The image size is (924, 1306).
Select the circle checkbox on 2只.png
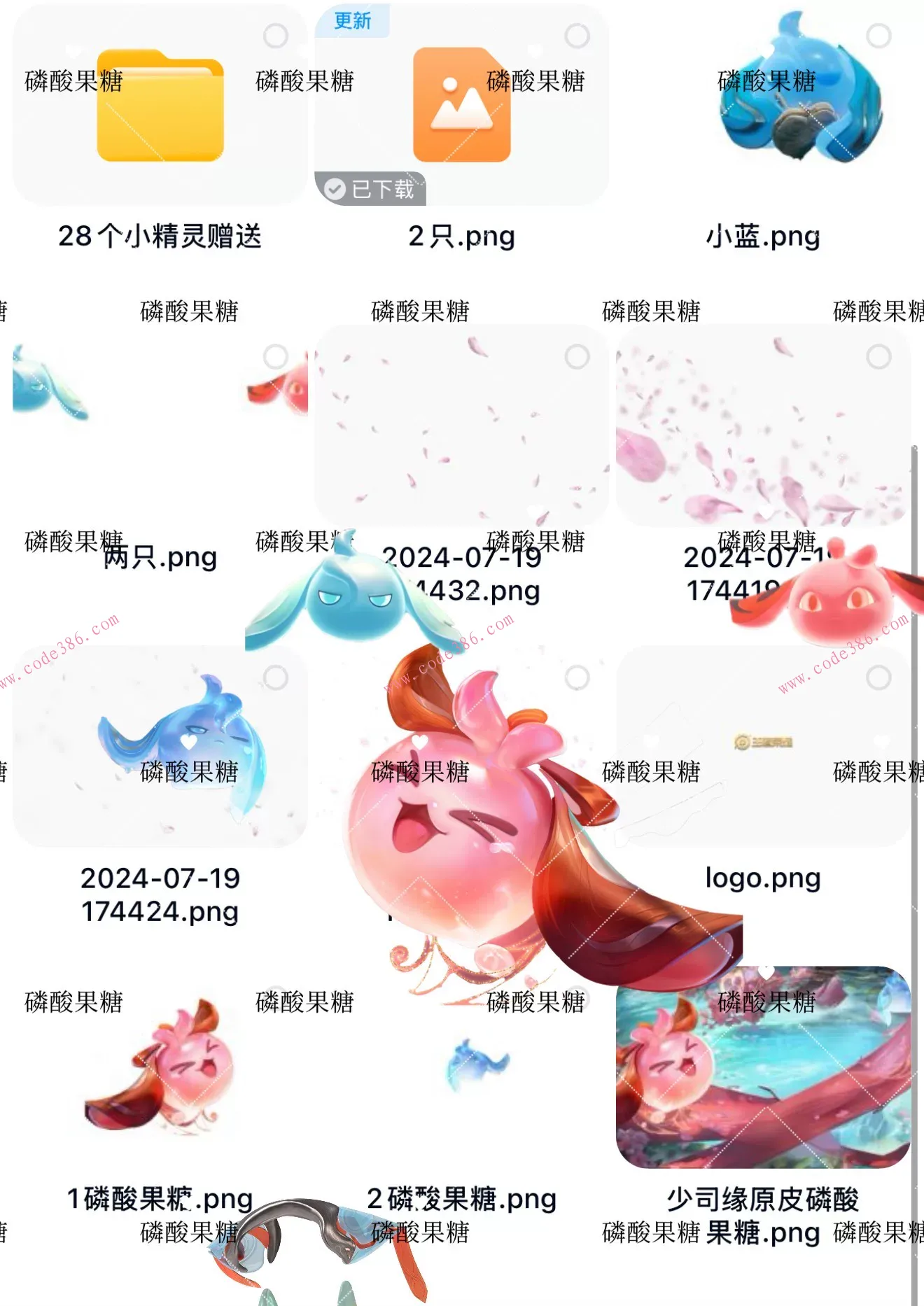click(x=575, y=31)
